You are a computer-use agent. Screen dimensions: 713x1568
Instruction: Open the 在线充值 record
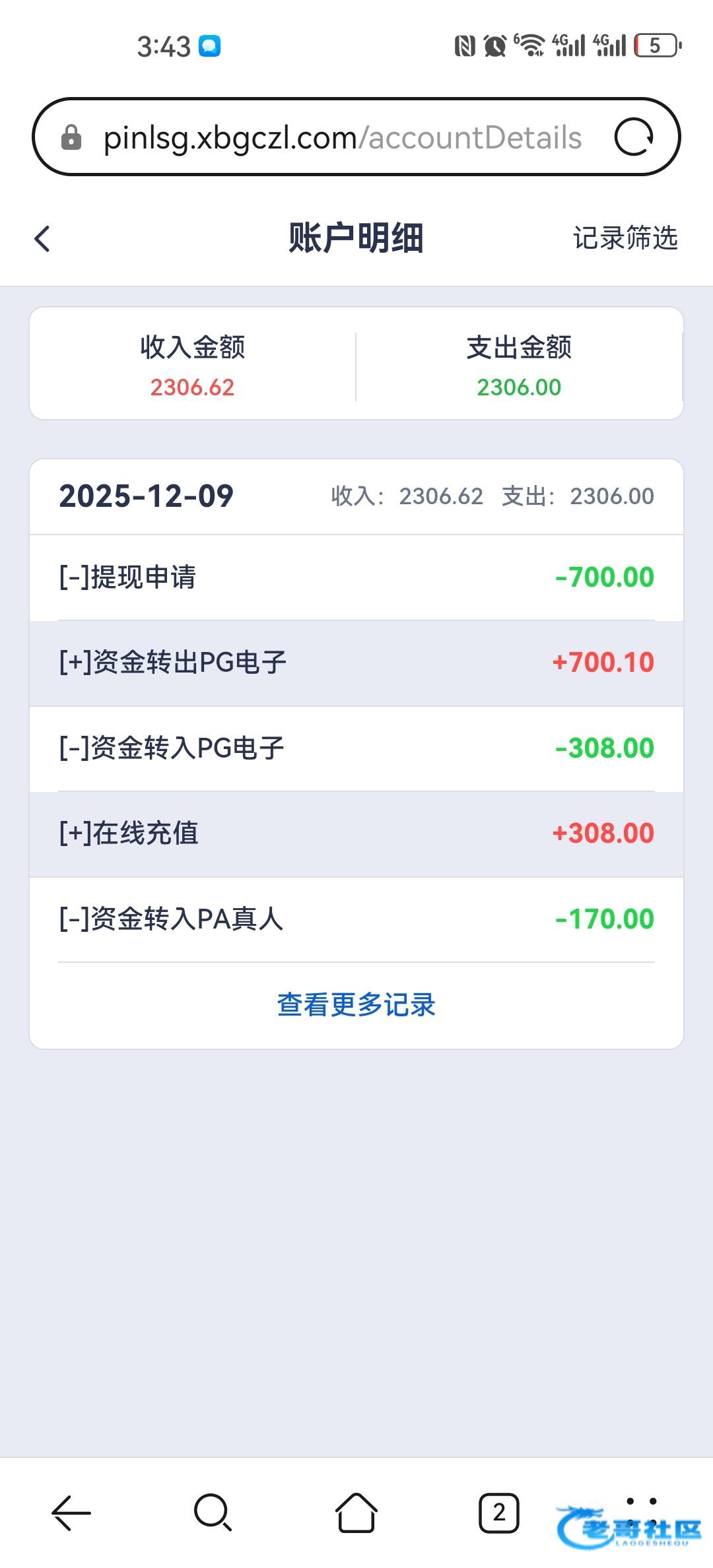(x=356, y=833)
